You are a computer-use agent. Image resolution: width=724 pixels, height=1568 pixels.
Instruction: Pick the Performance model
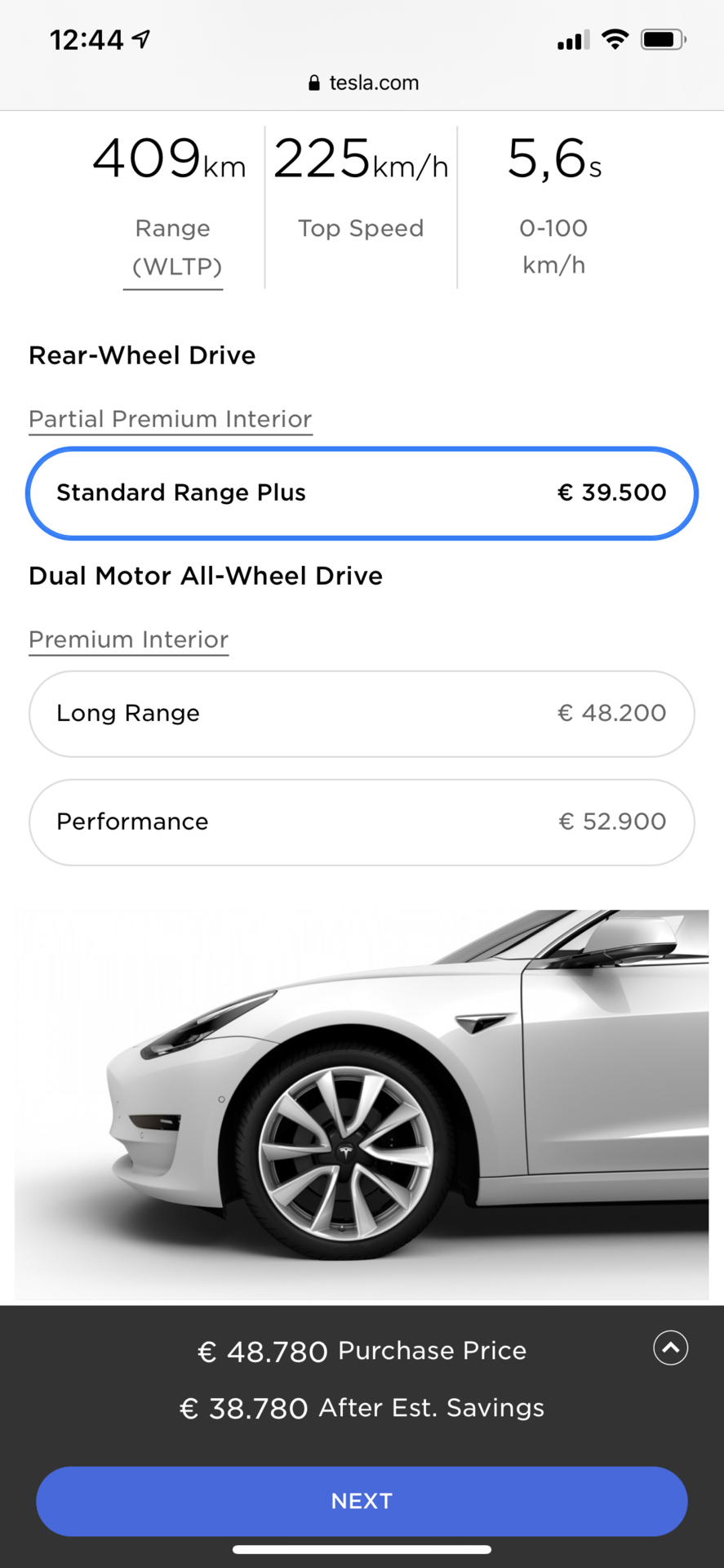tap(362, 822)
